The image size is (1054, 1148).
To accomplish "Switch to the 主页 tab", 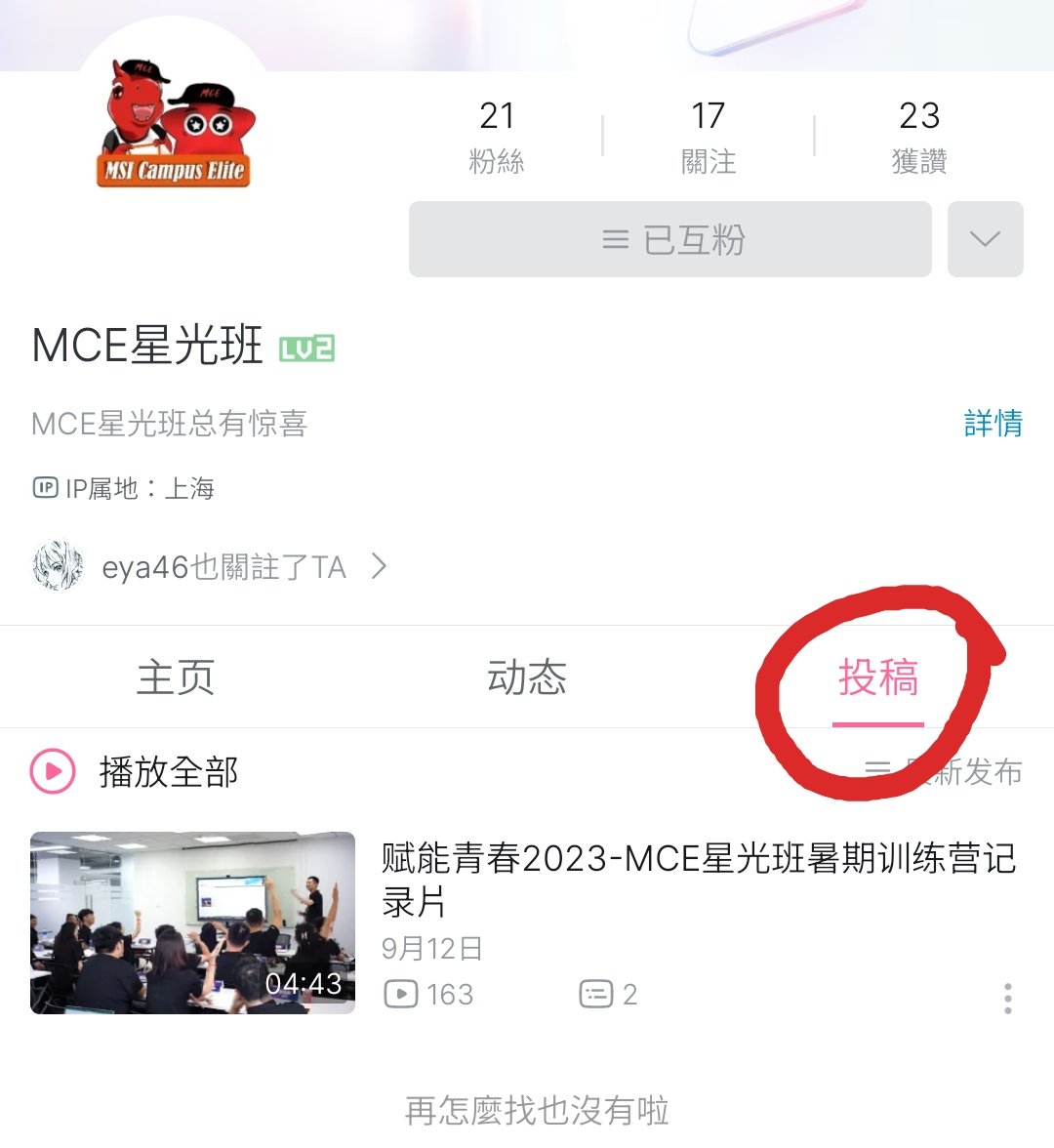I will (x=176, y=677).
